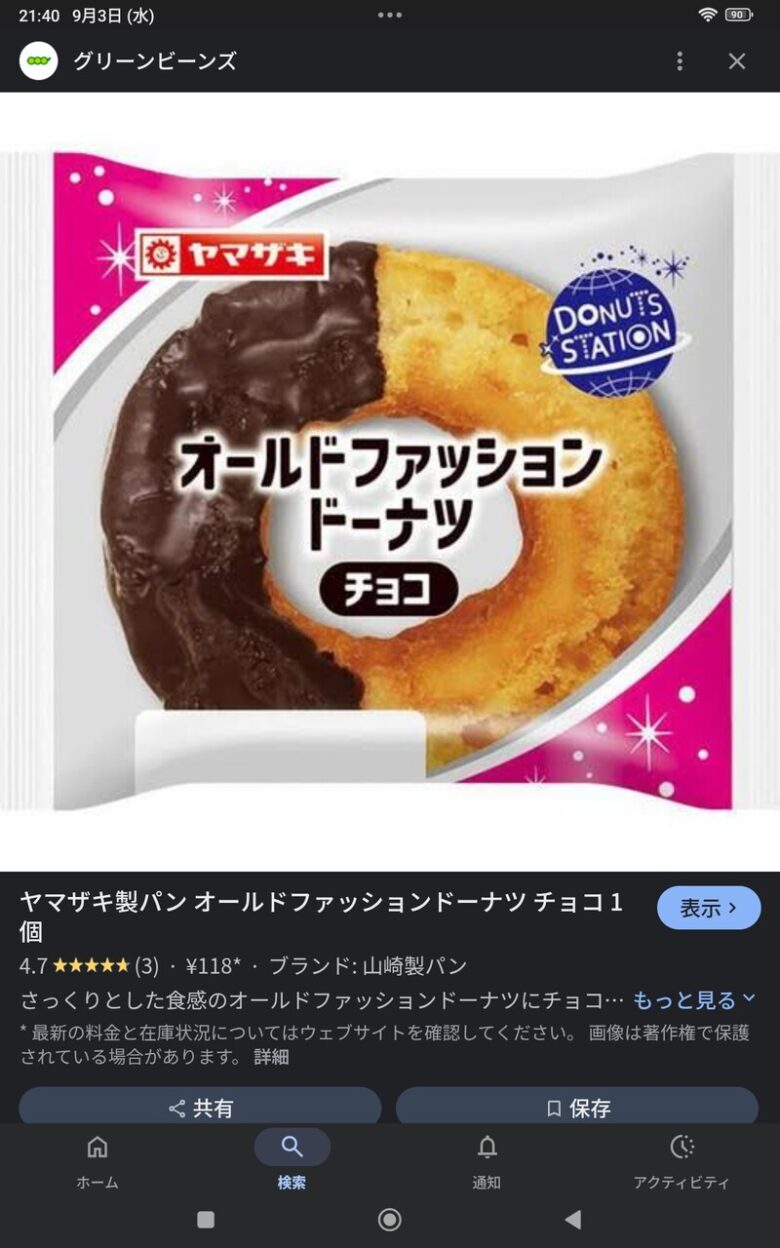
Task: Save this product with 保存
Action: pos(577,1108)
